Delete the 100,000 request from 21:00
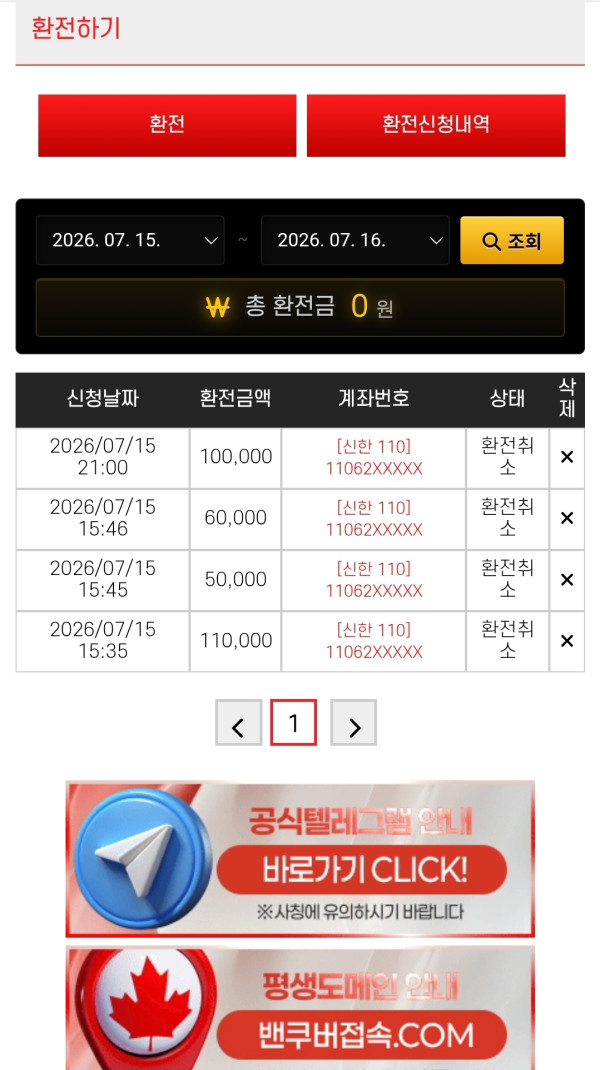600x1070 pixels. click(x=567, y=457)
